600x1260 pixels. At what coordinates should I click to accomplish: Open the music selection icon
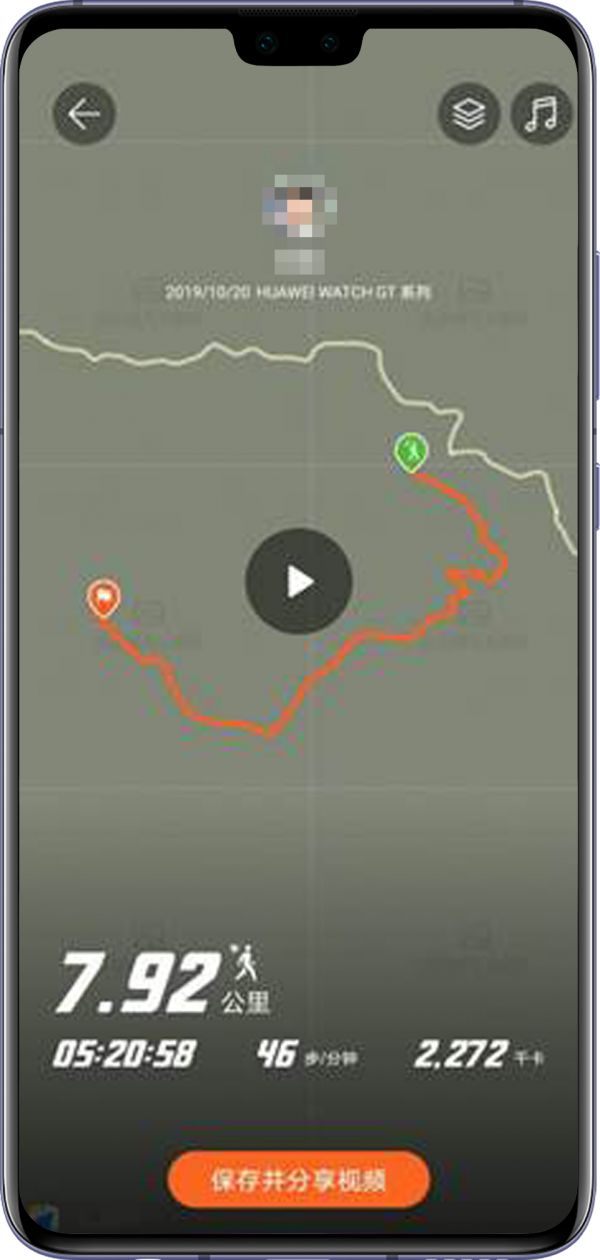click(542, 114)
